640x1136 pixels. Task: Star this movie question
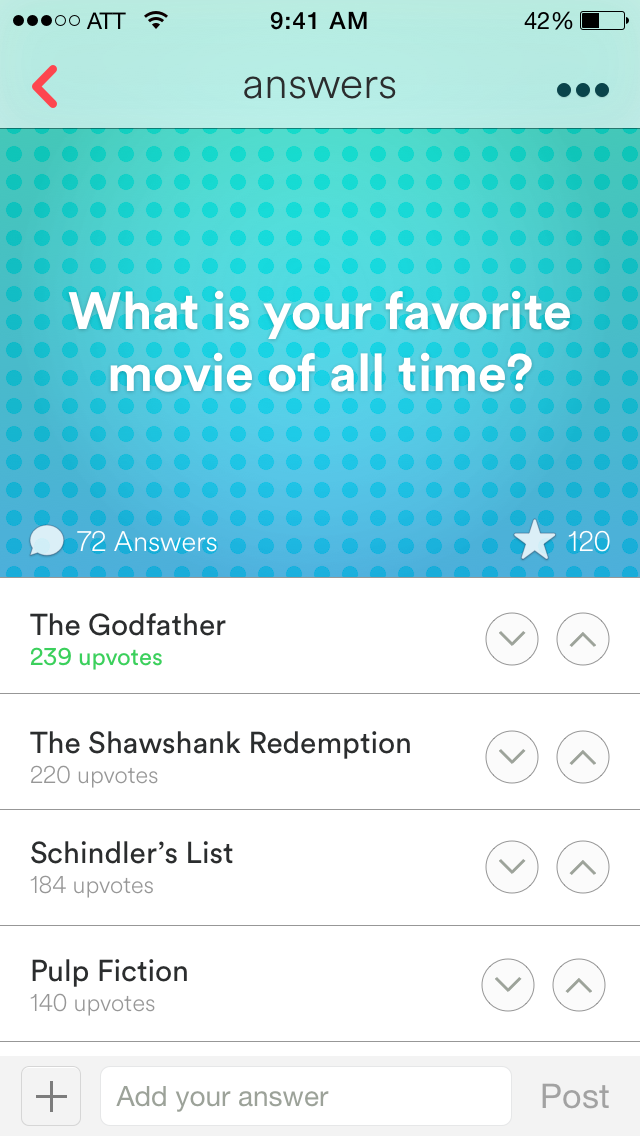point(534,542)
